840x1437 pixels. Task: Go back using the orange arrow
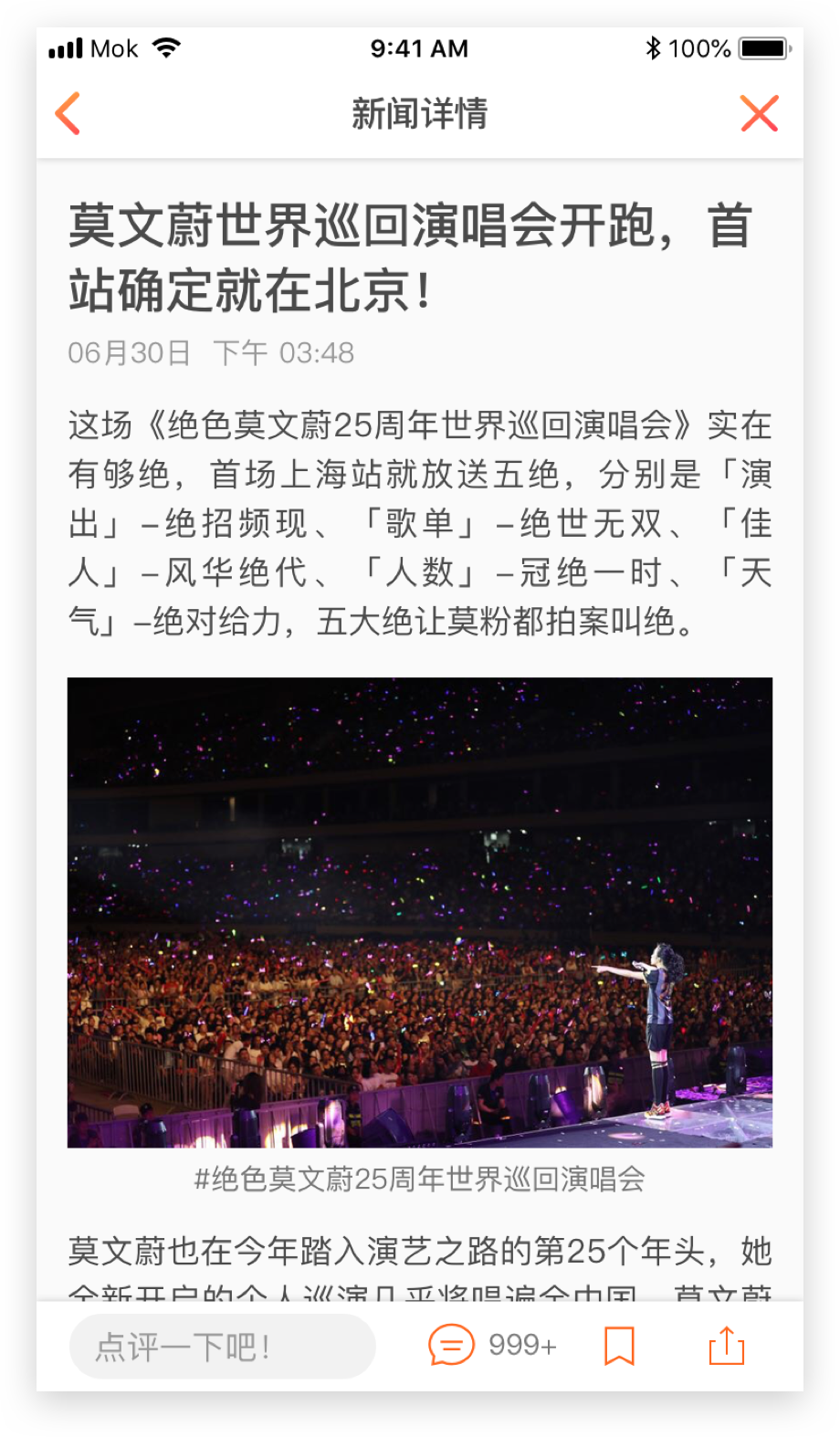(x=68, y=114)
